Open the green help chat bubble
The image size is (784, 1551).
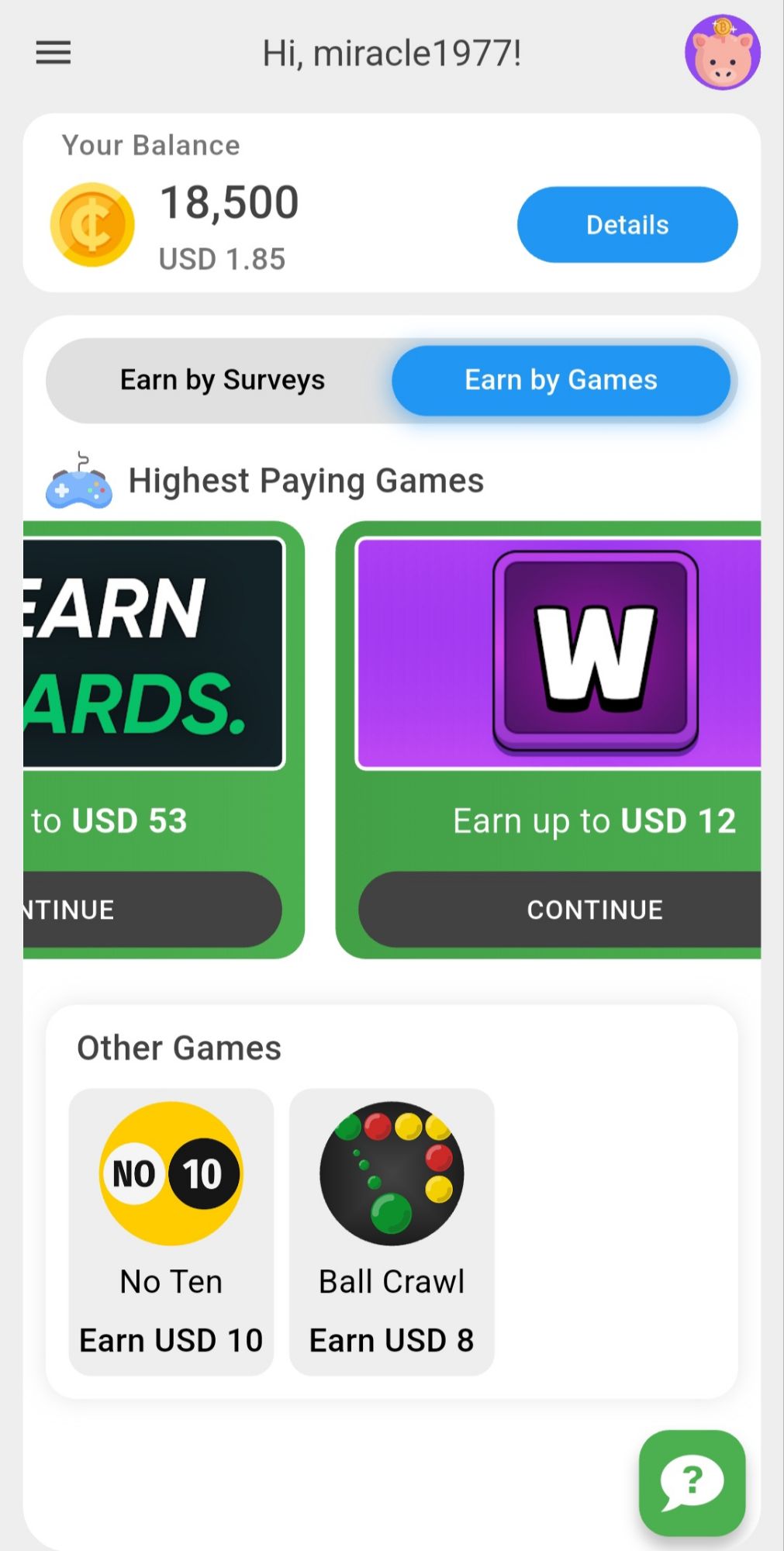pyautogui.click(x=691, y=1483)
